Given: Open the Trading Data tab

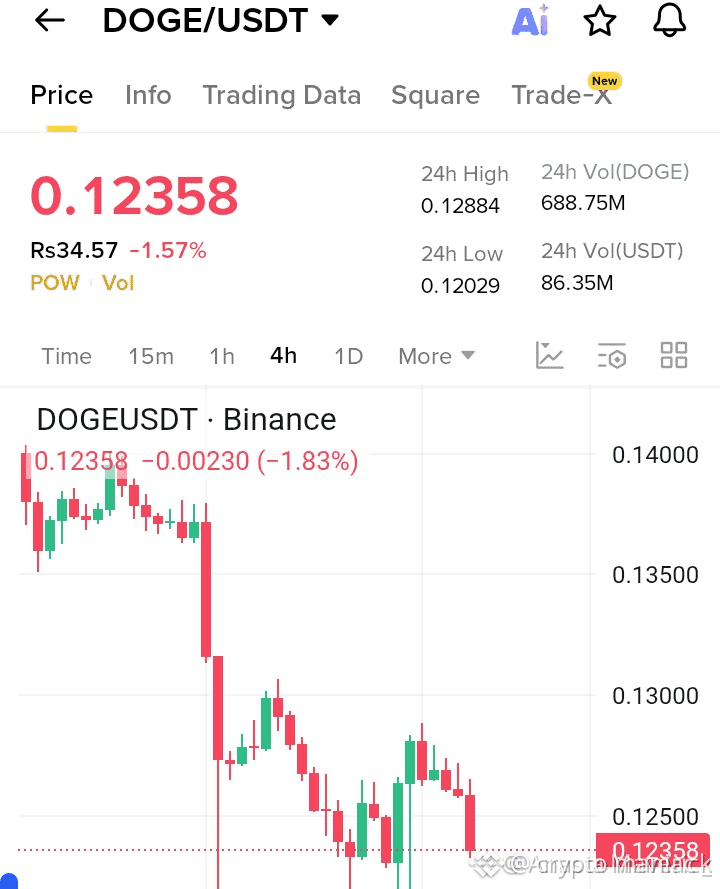Looking at the screenshot, I should [x=281, y=95].
